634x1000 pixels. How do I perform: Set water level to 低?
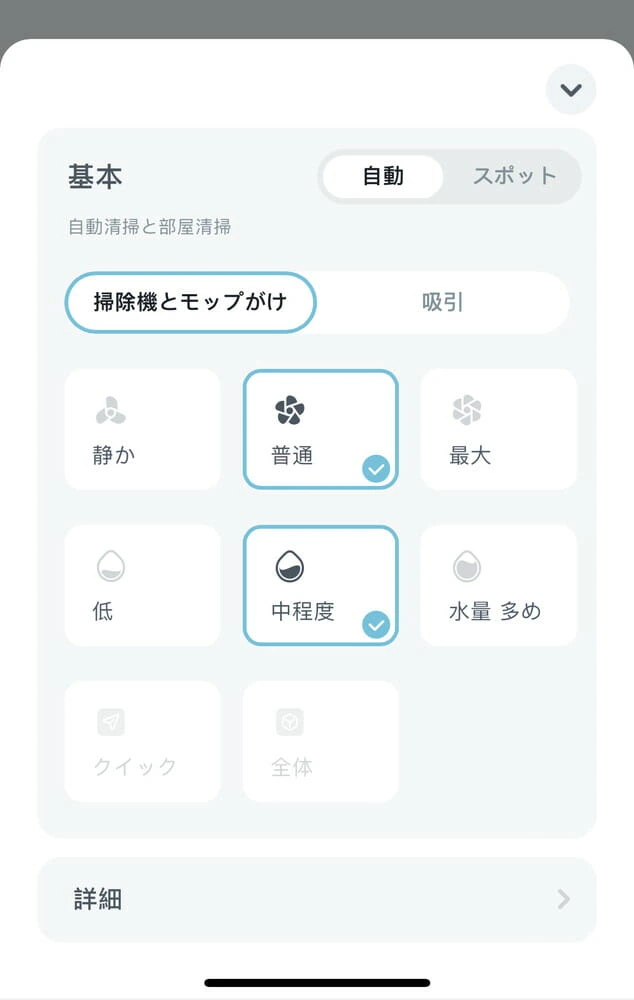point(142,585)
